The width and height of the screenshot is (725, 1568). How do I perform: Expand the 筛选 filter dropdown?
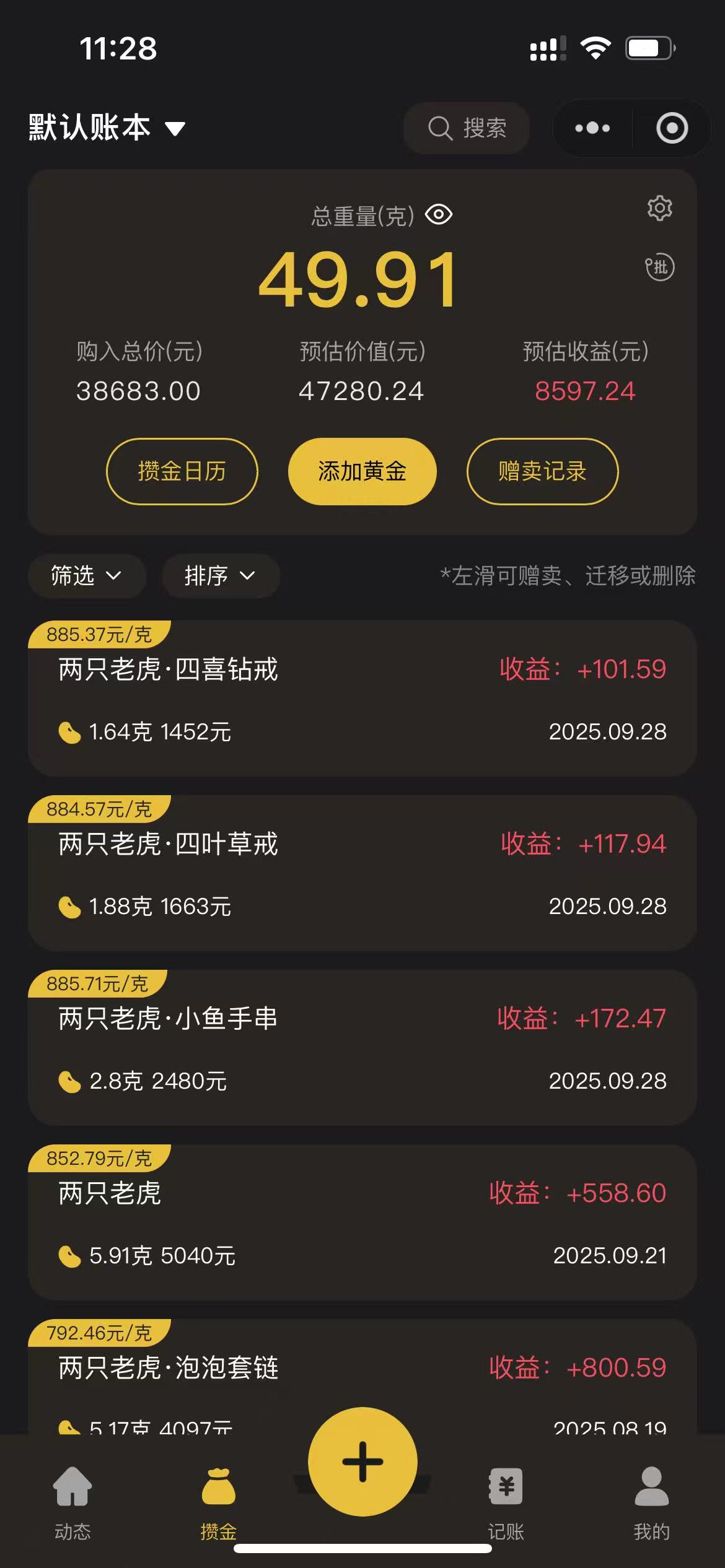[87, 576]
